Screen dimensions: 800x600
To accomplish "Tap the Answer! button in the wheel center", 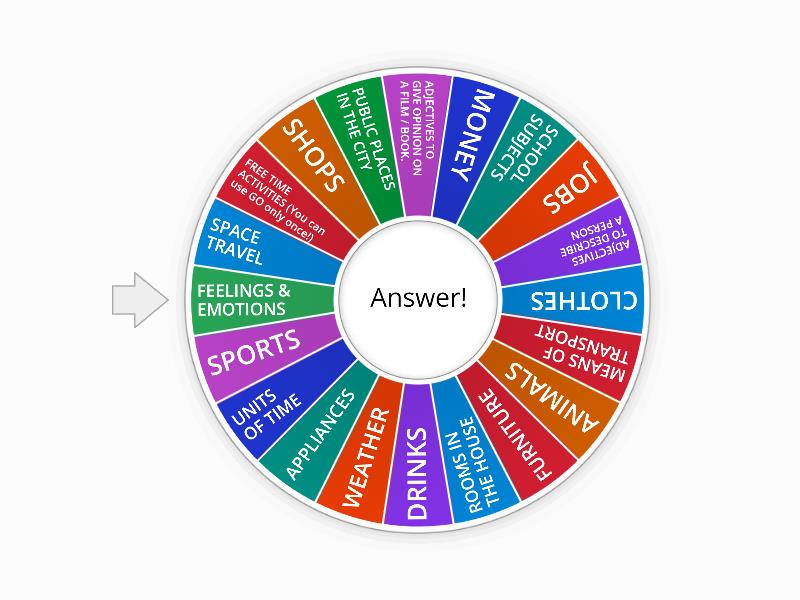I will 418,298.
